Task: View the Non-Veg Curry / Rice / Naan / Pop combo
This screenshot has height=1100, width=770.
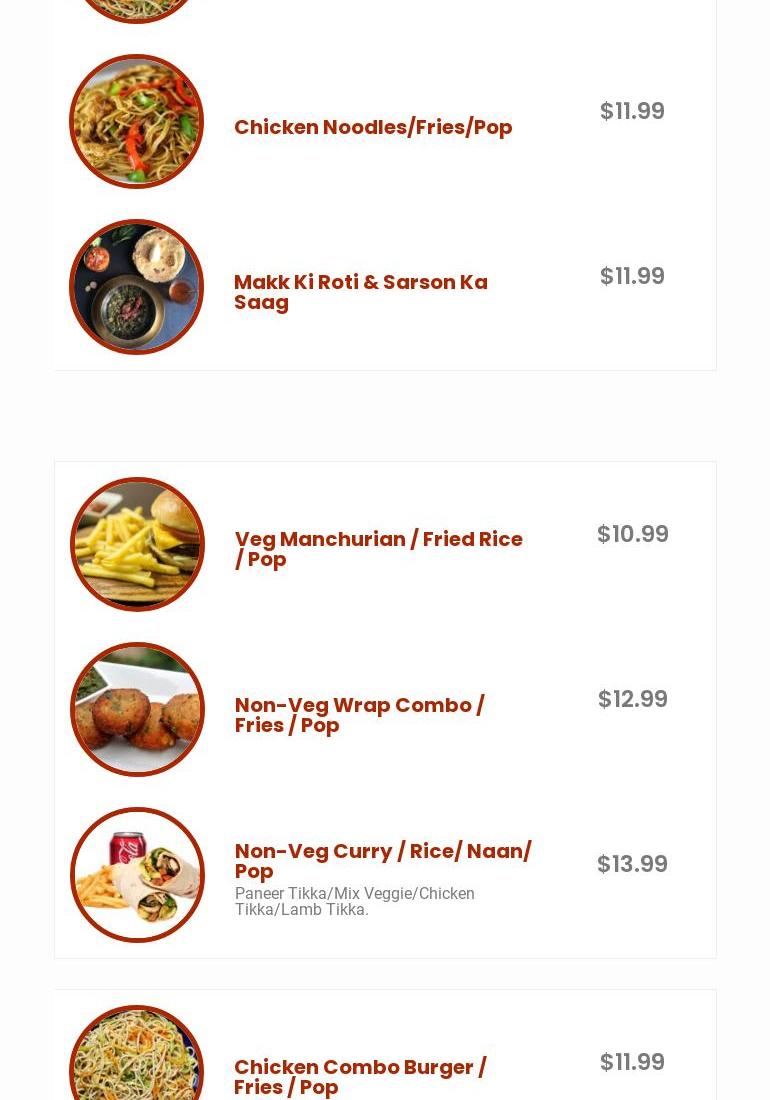Action: coord(383,861)
